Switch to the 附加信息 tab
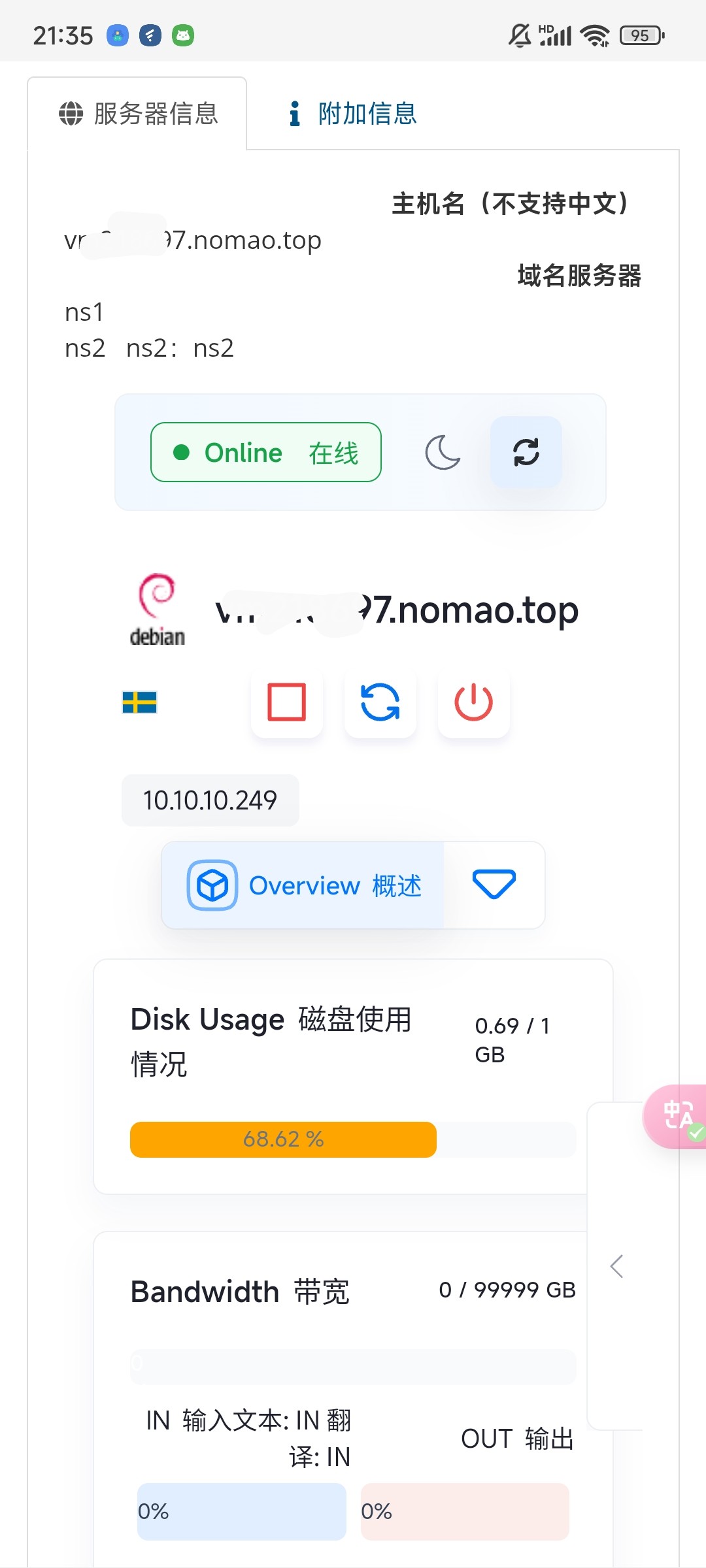The width and height of the screenshot is (706, 1568). [353, 114]
